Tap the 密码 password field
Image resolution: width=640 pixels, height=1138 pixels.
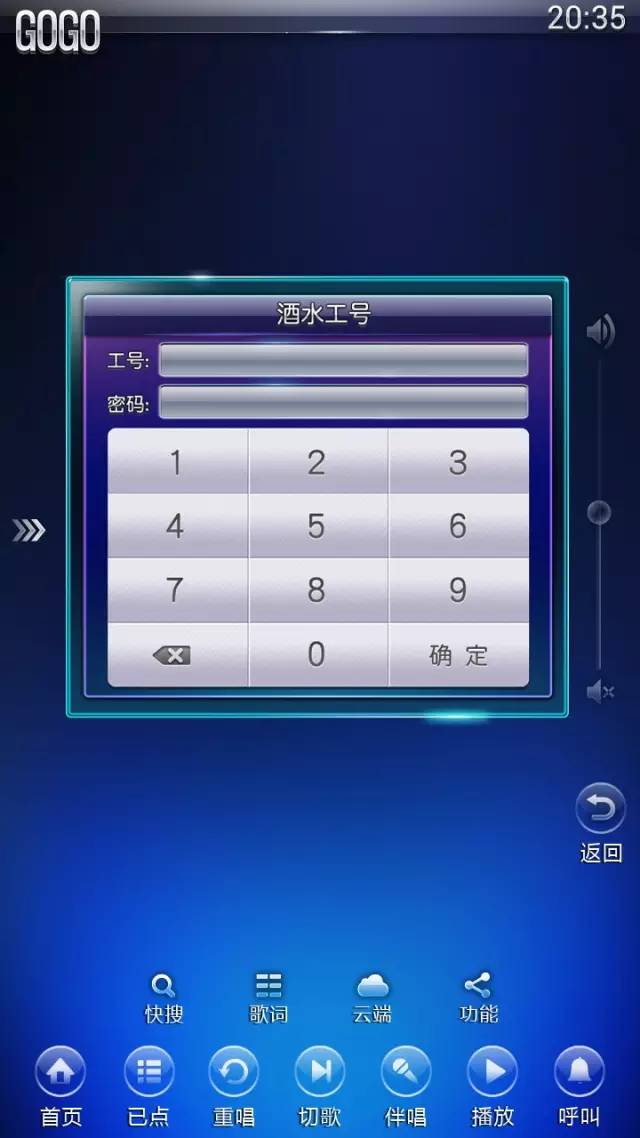[x=343, y=403]
